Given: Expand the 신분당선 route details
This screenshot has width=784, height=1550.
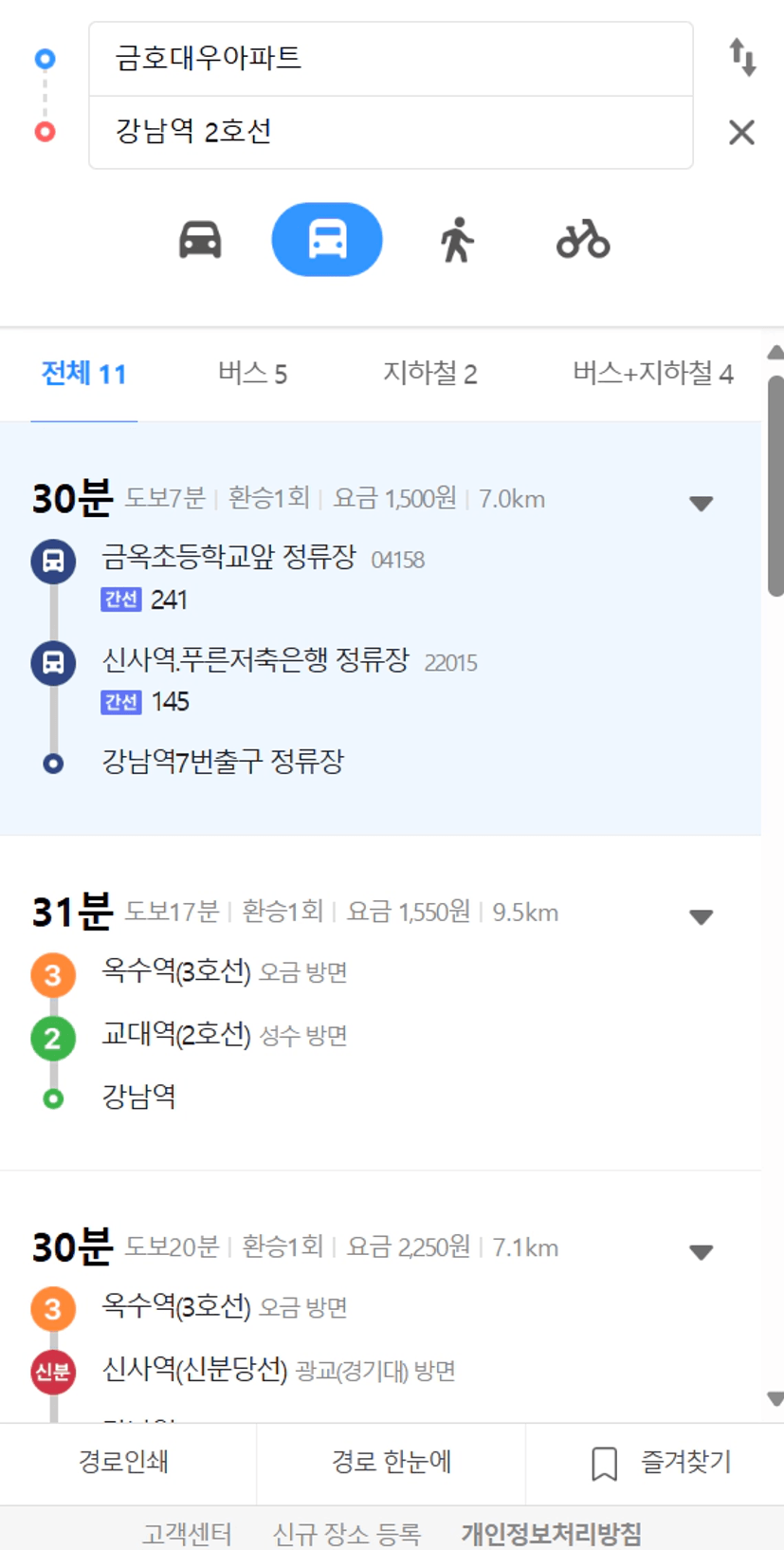Looking at the screenshot, I should tap(701, 1252).
